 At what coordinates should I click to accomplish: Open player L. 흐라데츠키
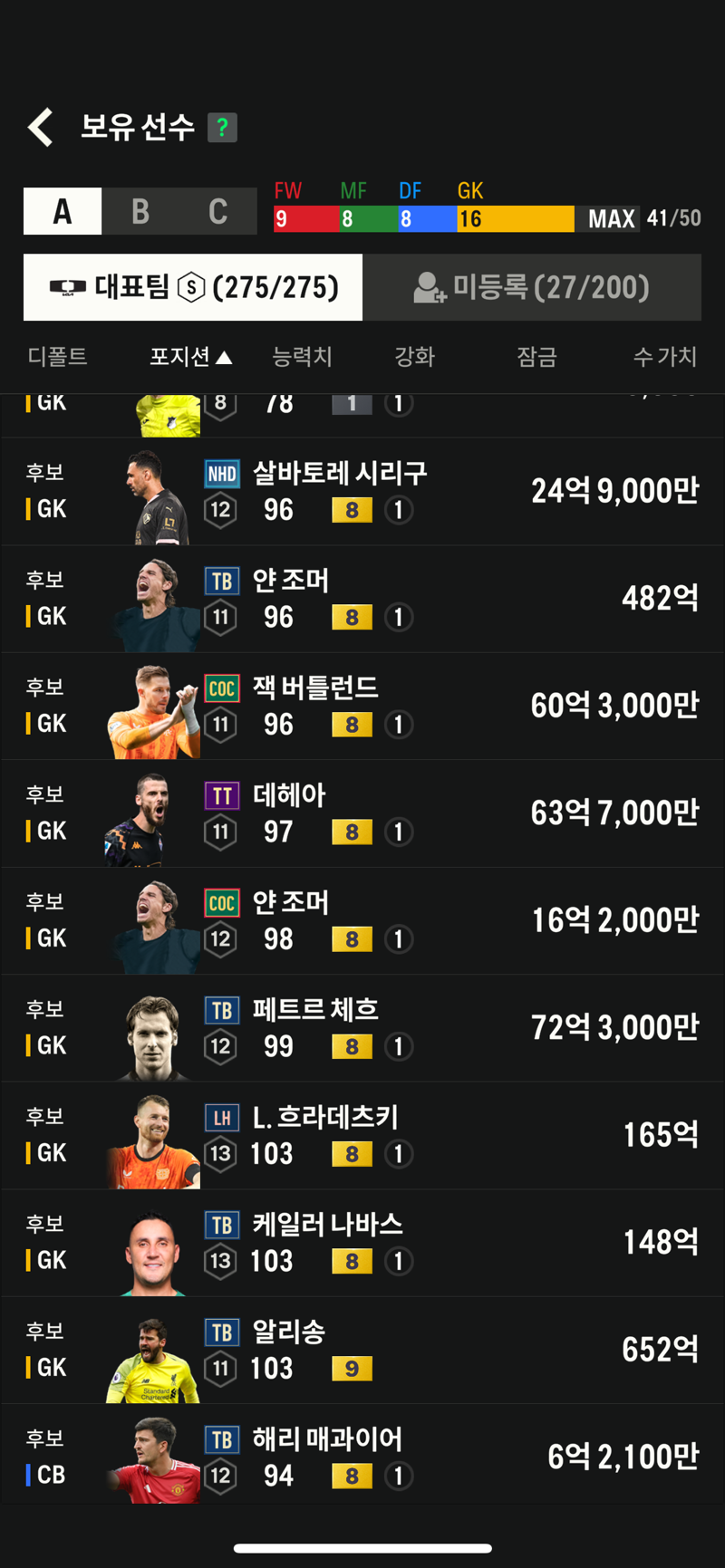(x=362, y=1136)
